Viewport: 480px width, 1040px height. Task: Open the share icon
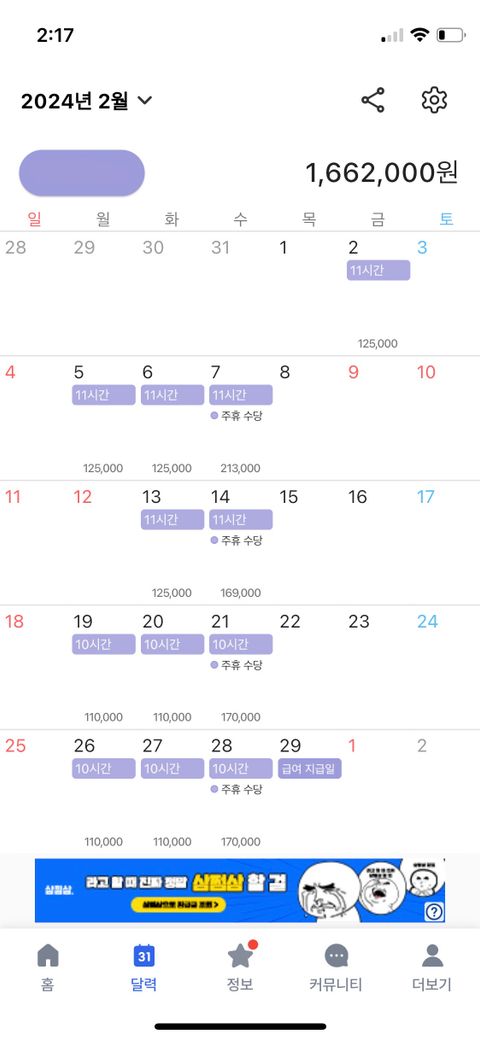[x=373, y=100]
